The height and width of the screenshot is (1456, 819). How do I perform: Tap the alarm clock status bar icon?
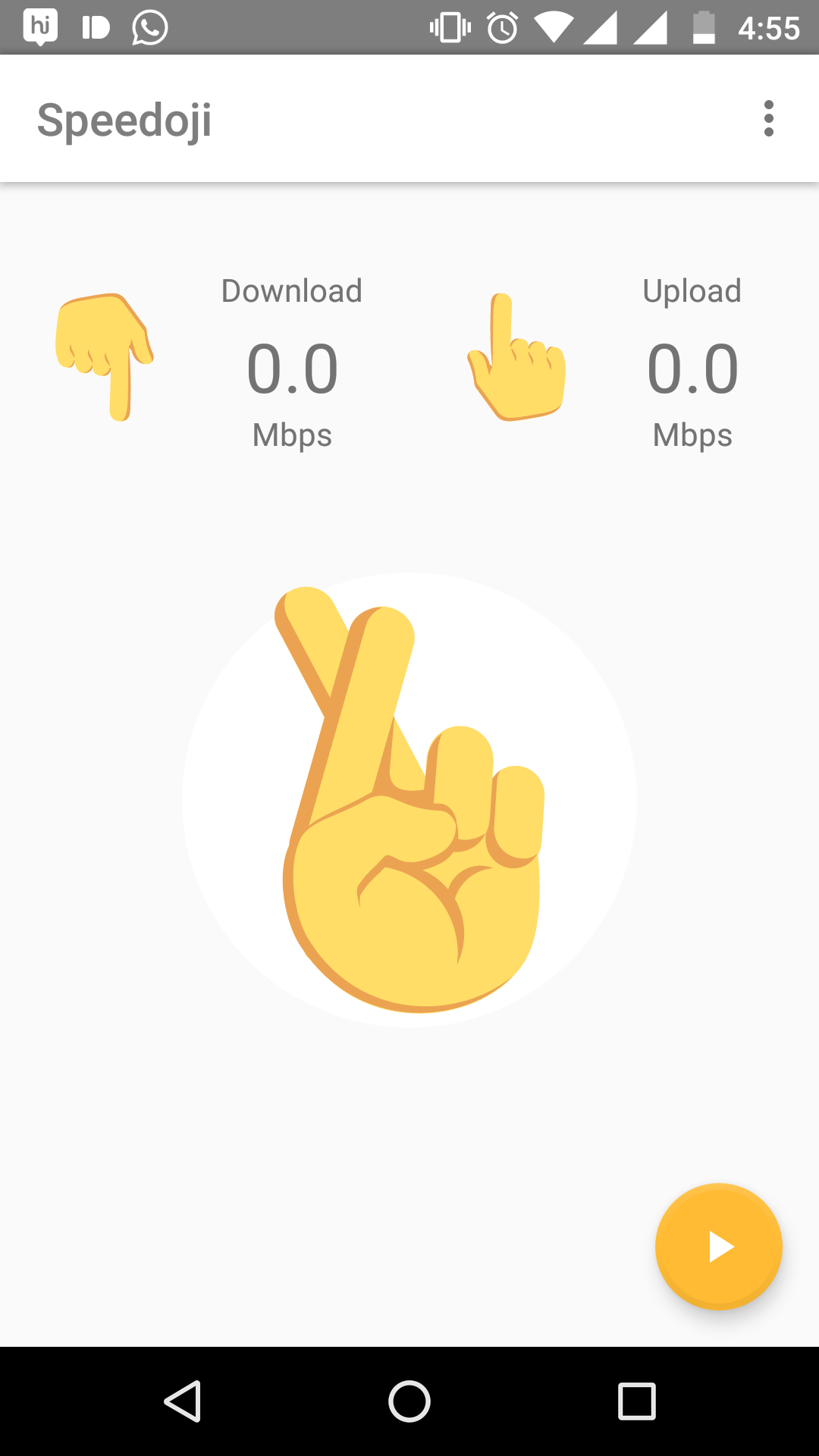(x=501, y=27)
